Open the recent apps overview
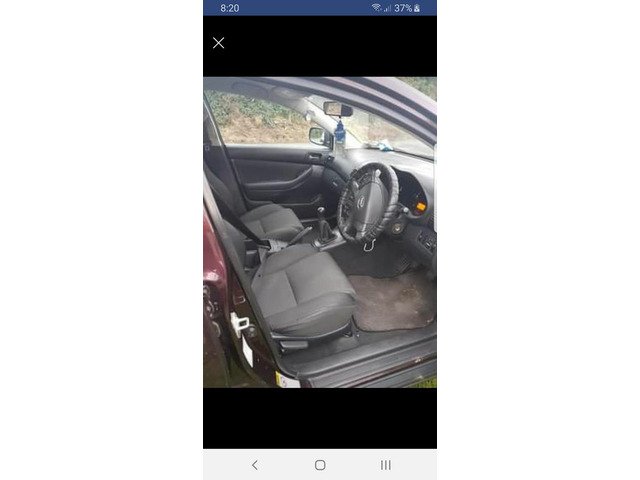640x480 pixels. (x=385, y=465)
